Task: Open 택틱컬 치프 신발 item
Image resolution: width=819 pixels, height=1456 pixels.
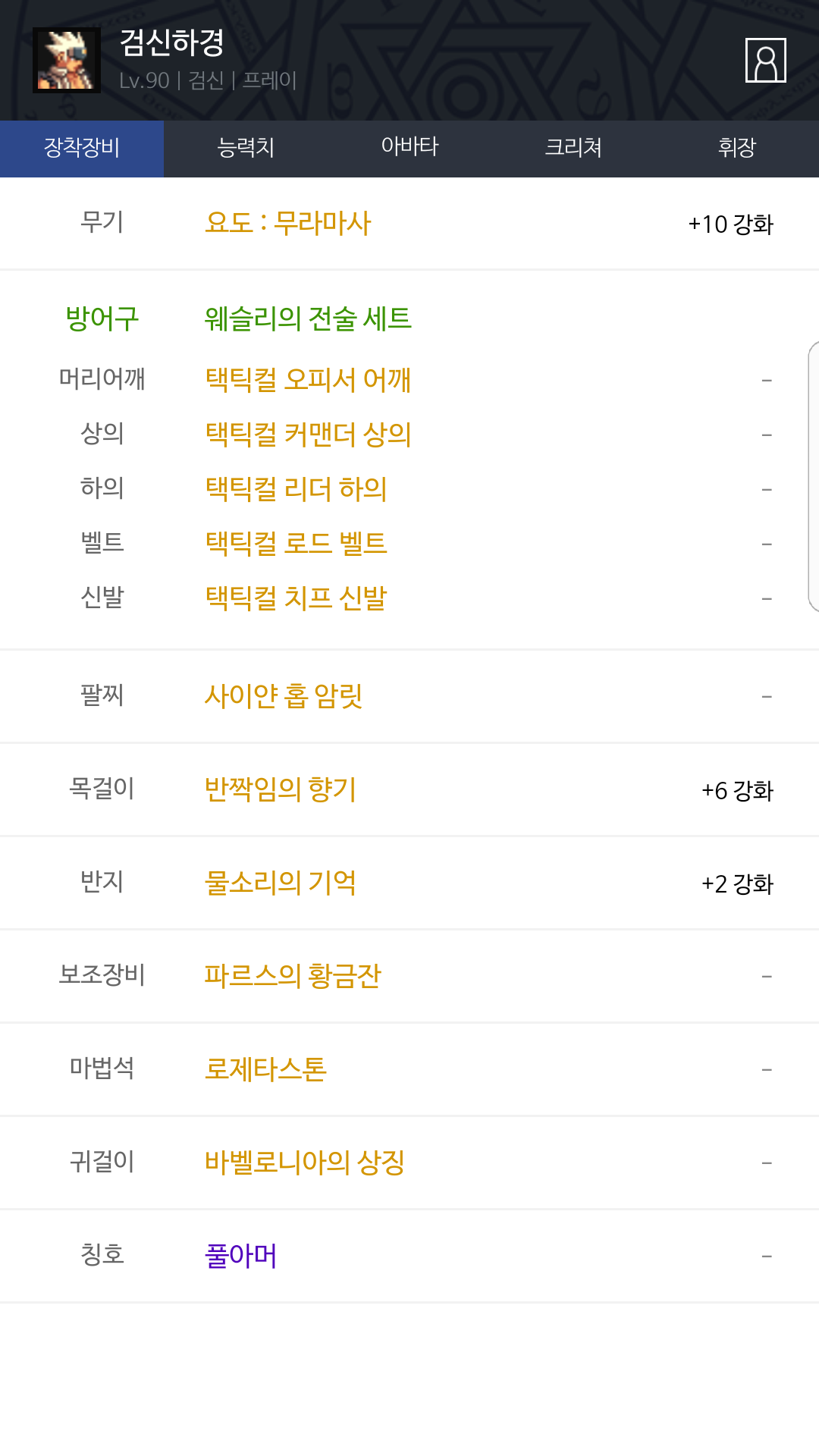Action: [296, 598]
